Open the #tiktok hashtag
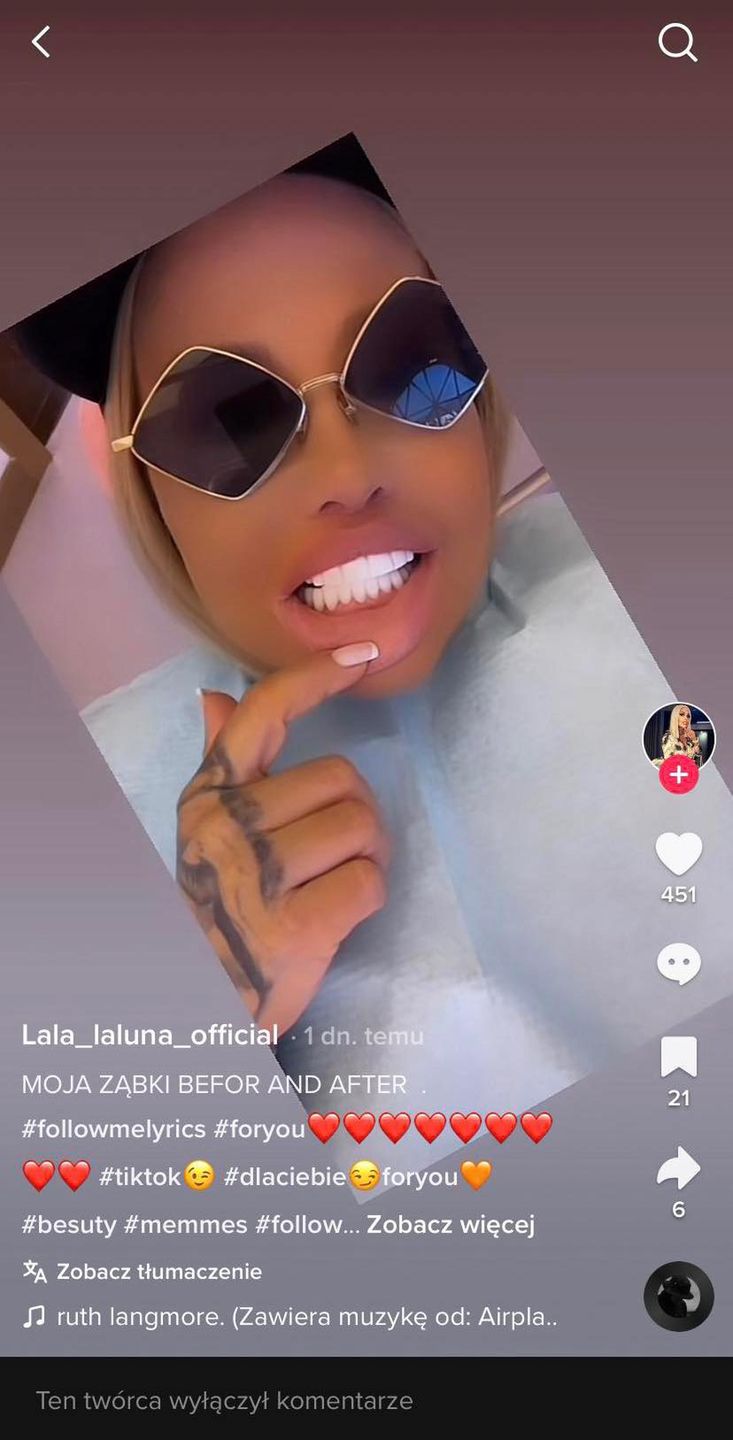This screenshot has width=733, height=1440. [x=139, y=1176]
